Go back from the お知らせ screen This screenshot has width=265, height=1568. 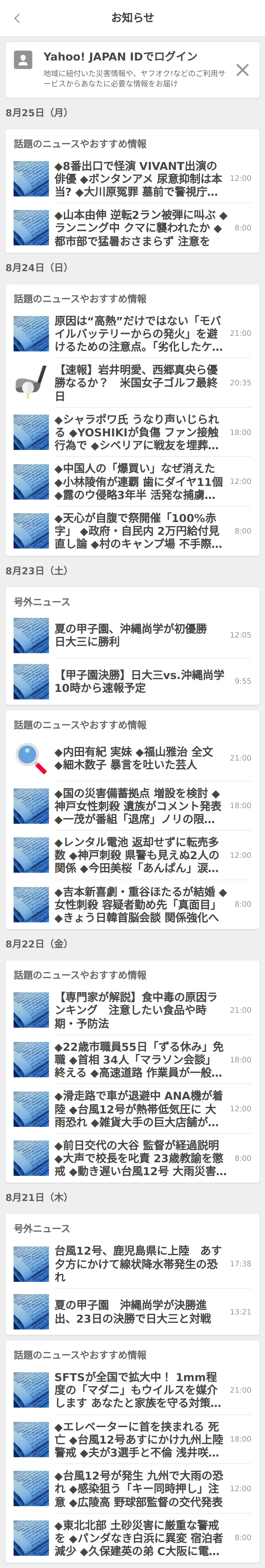click(x=17, y=18)
